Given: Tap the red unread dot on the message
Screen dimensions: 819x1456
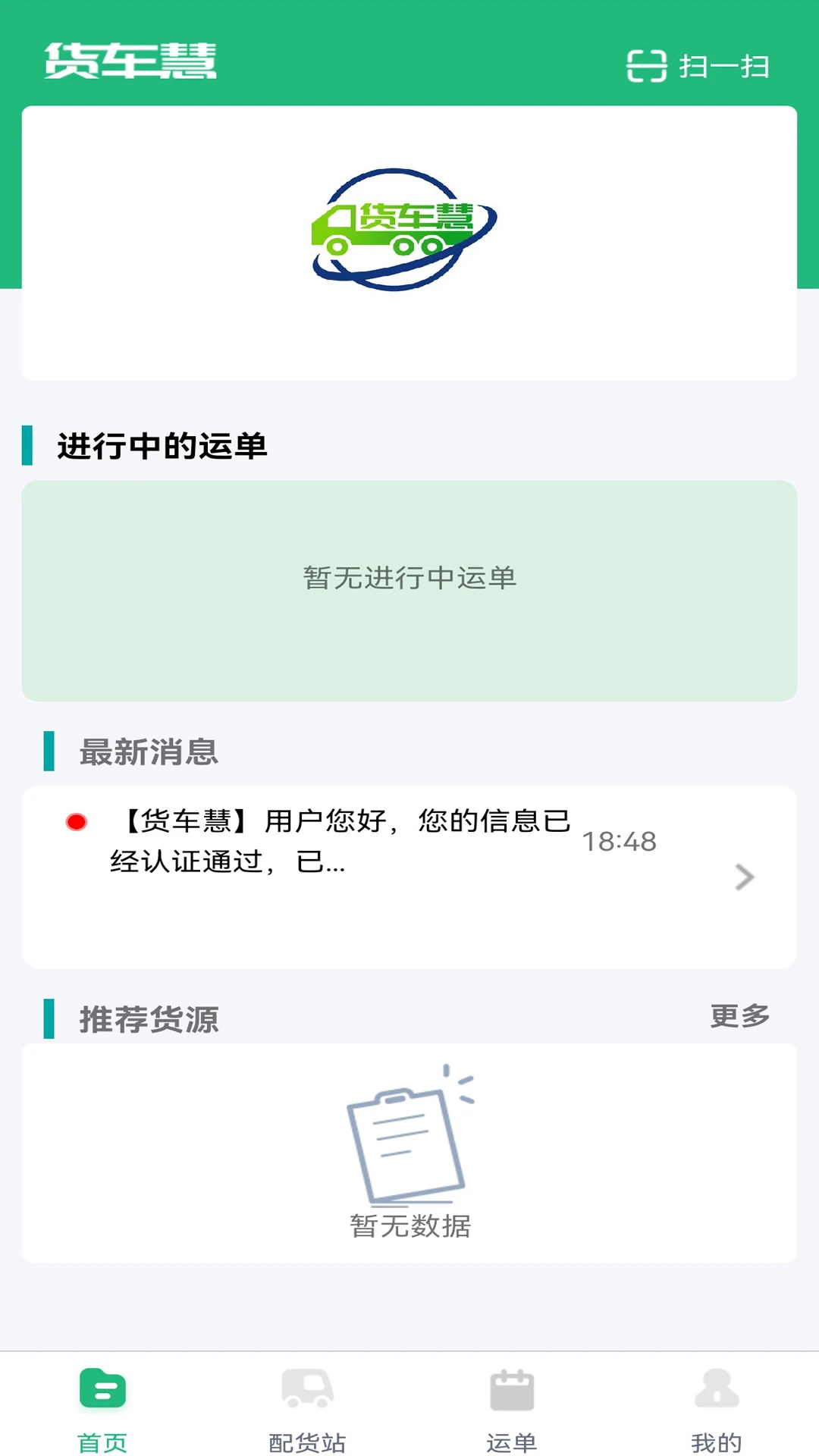Looking at the screenshot, I should pos(76,823).
